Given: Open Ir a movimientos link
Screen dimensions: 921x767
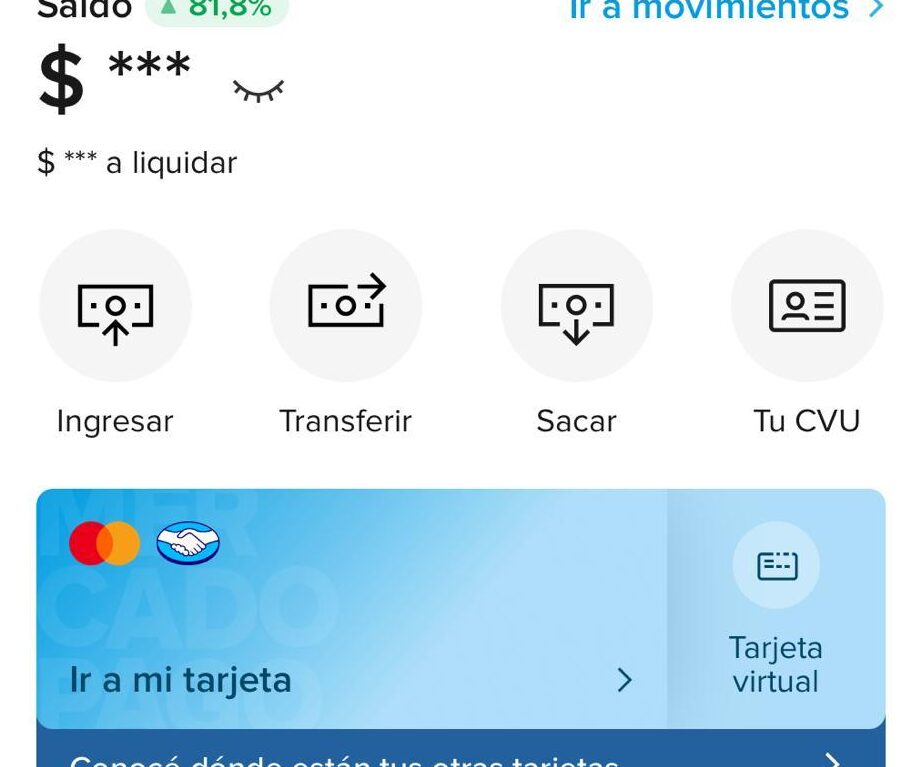Looking at the screenshot, I should point(725,10).
